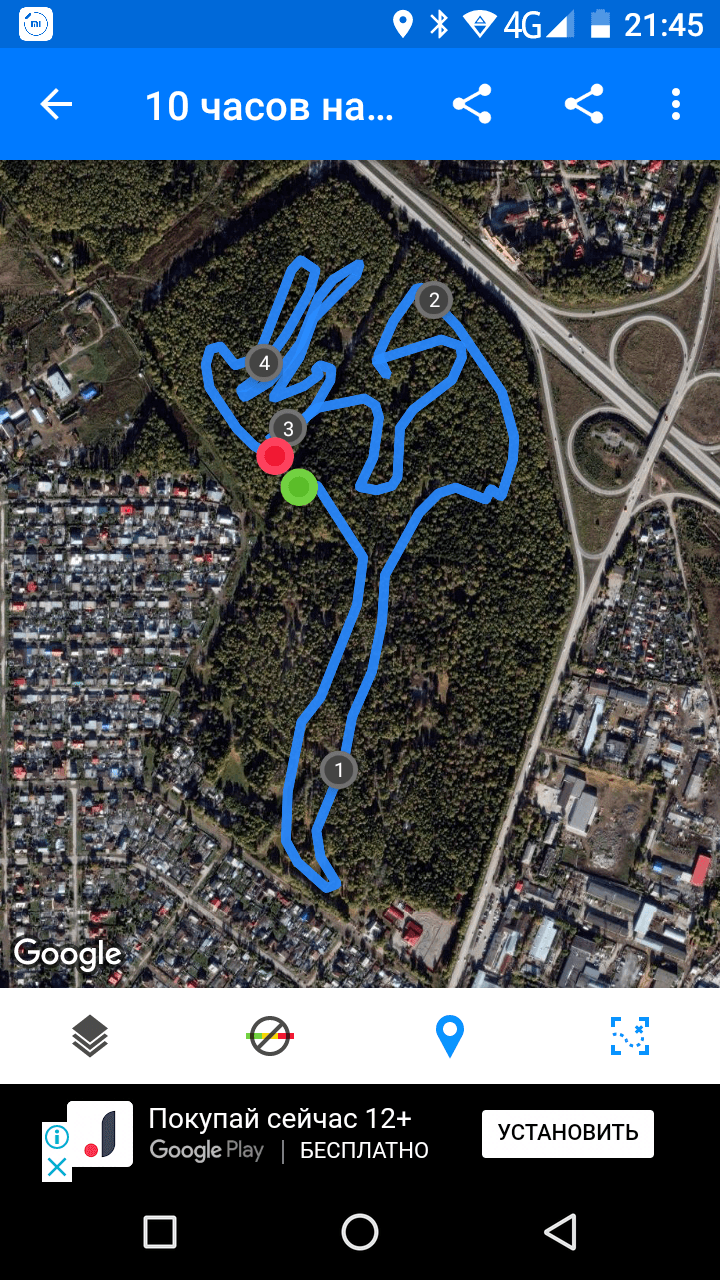Tap the green start point marker
Viewport: 720px width, 1280px height.
pyautogui.click(x=299, y=487)
